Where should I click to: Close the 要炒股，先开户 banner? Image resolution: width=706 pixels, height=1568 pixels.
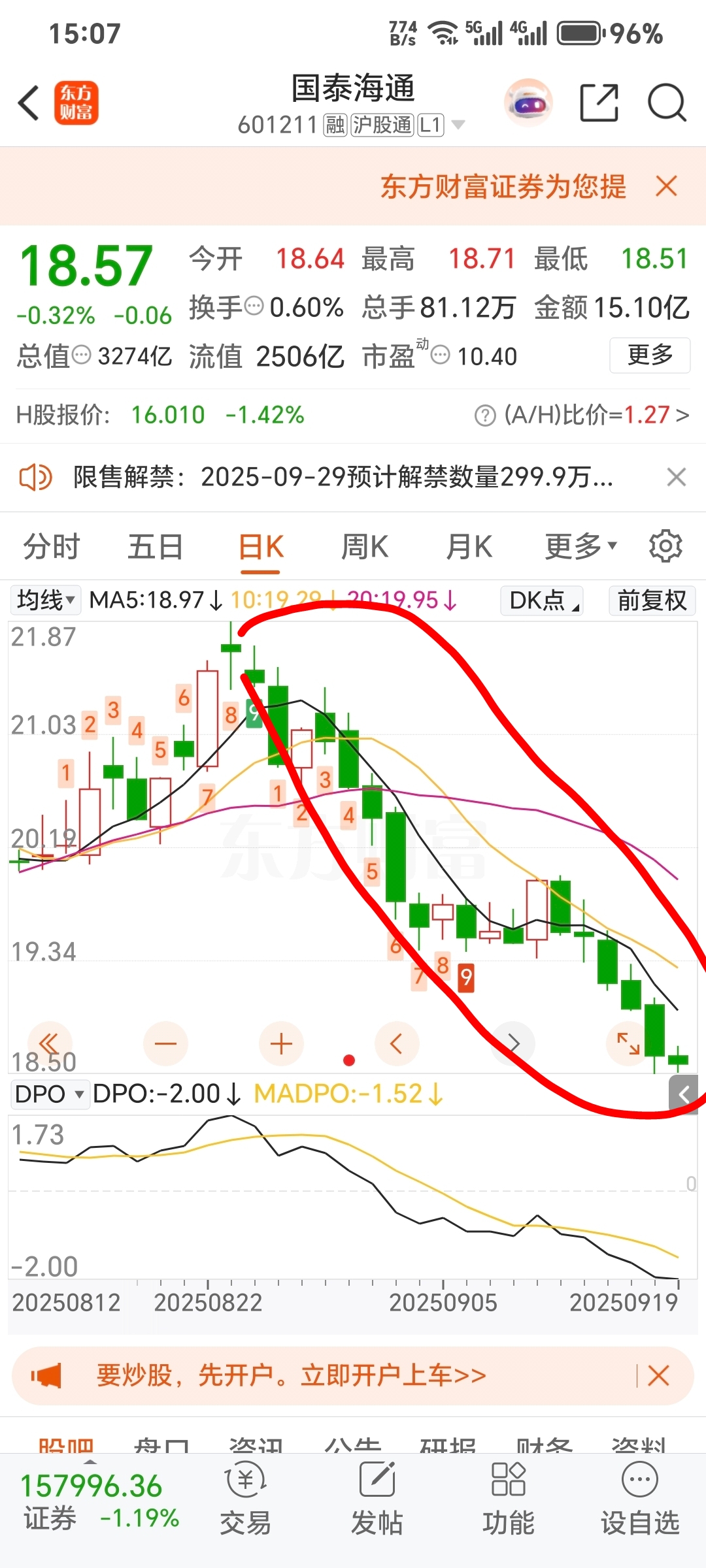(658, 1375)
